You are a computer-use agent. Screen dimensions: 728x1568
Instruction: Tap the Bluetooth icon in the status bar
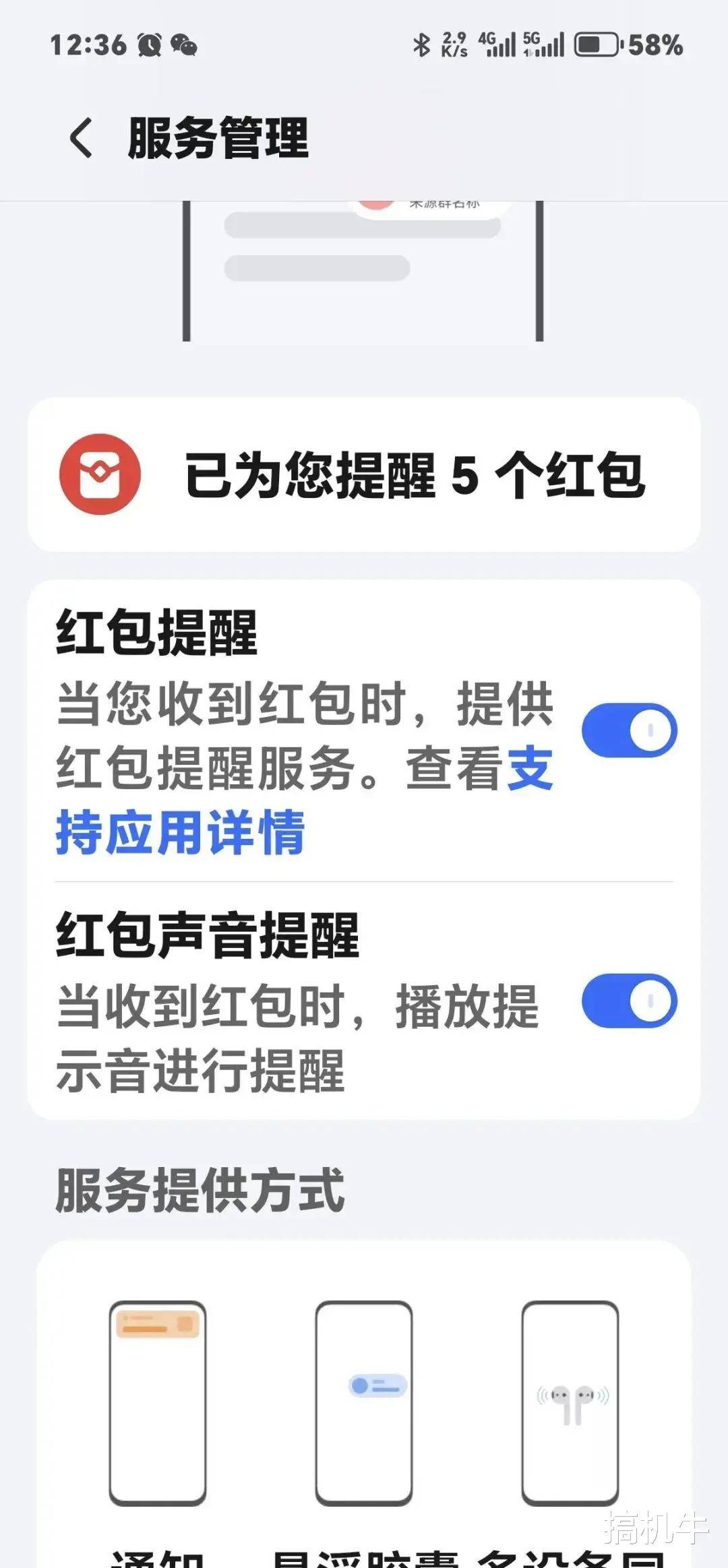tap(423, 42)
